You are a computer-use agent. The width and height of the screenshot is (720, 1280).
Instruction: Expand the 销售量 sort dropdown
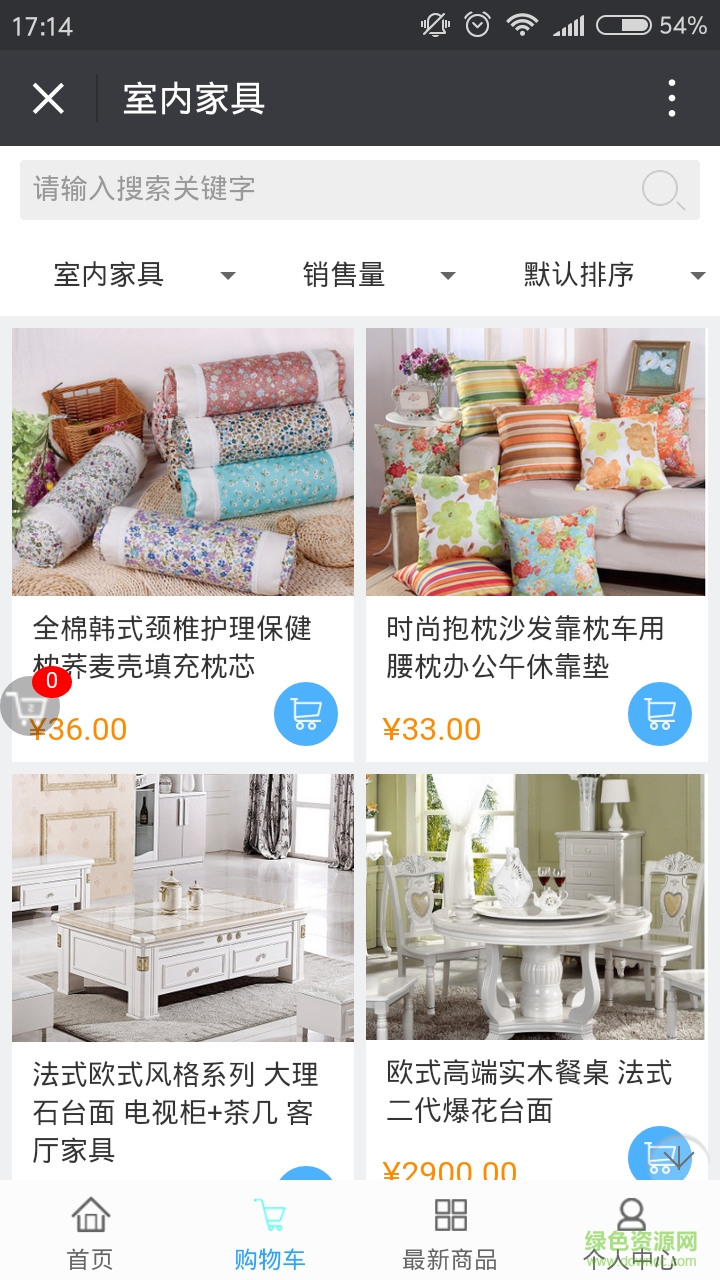(x=378, y=275)
